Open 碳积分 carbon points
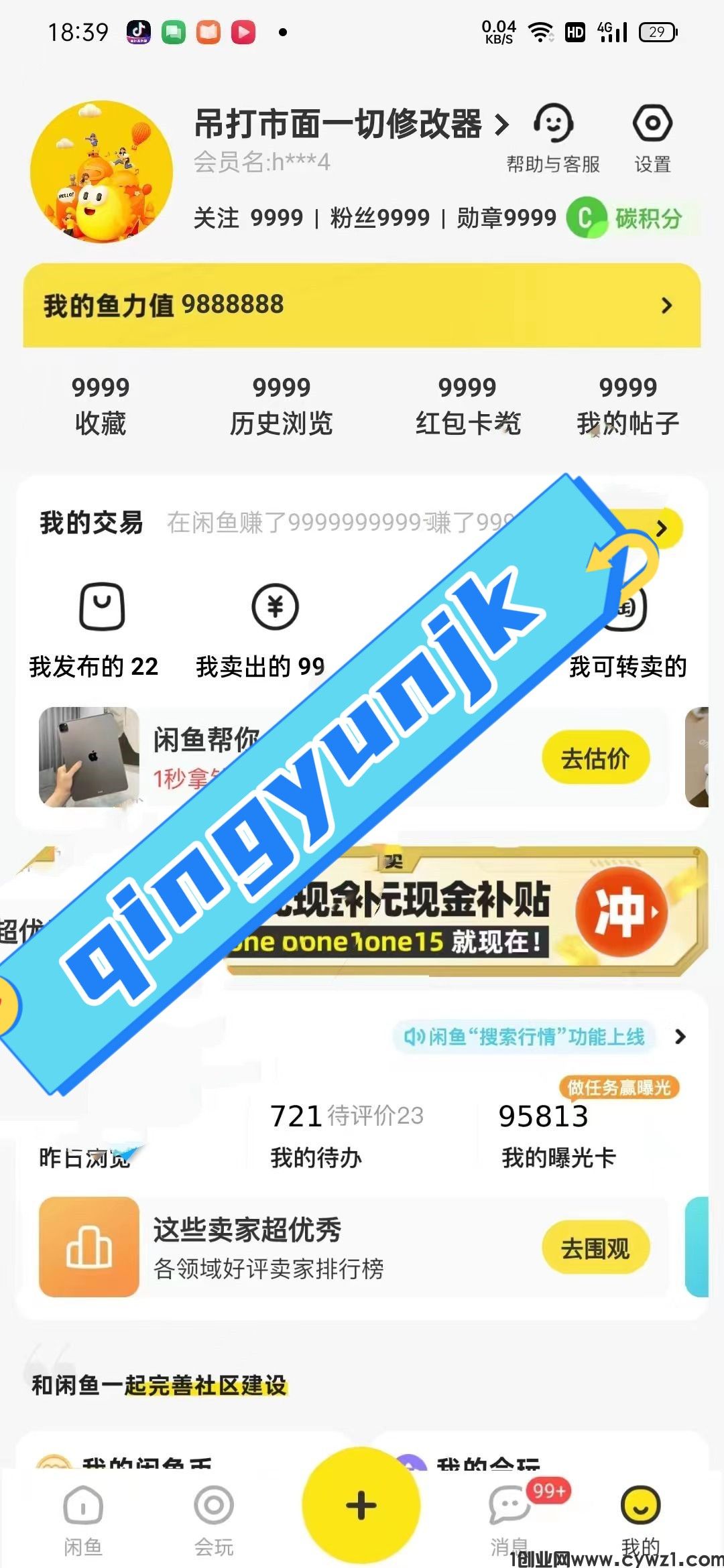 [627, 218]
